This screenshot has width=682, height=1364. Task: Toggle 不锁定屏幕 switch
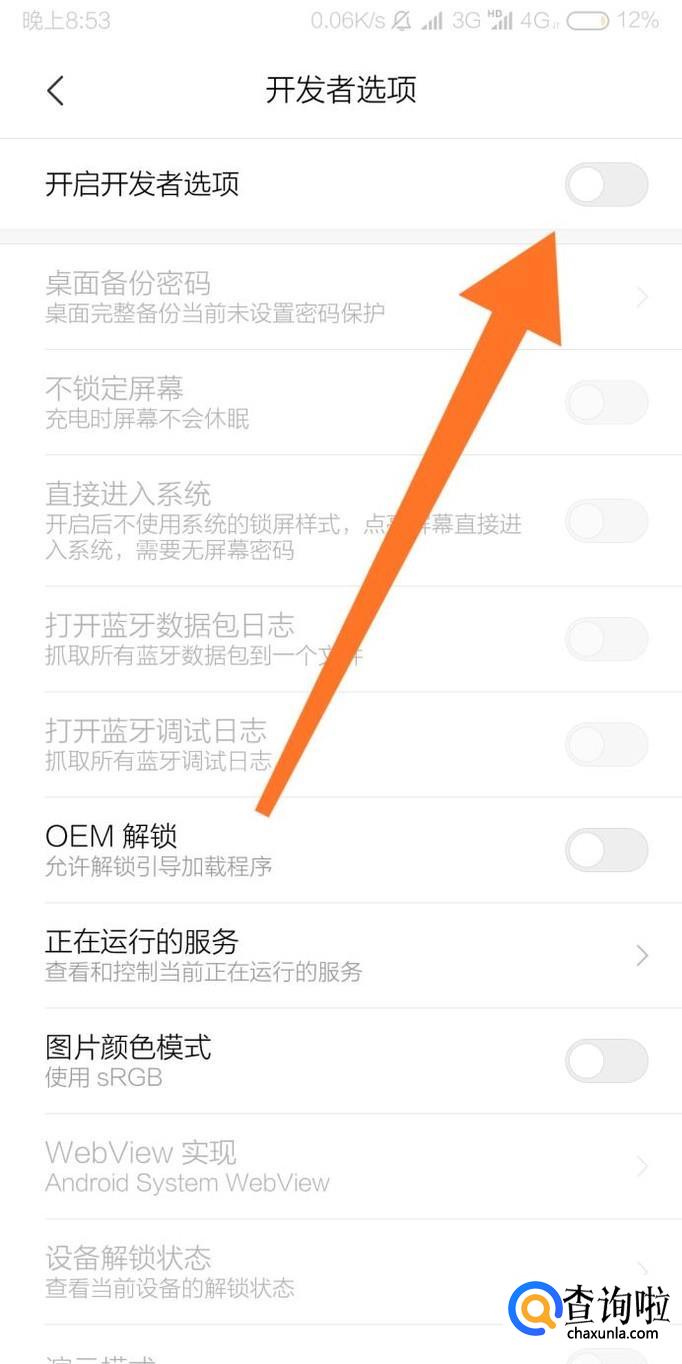coord(606,403)
